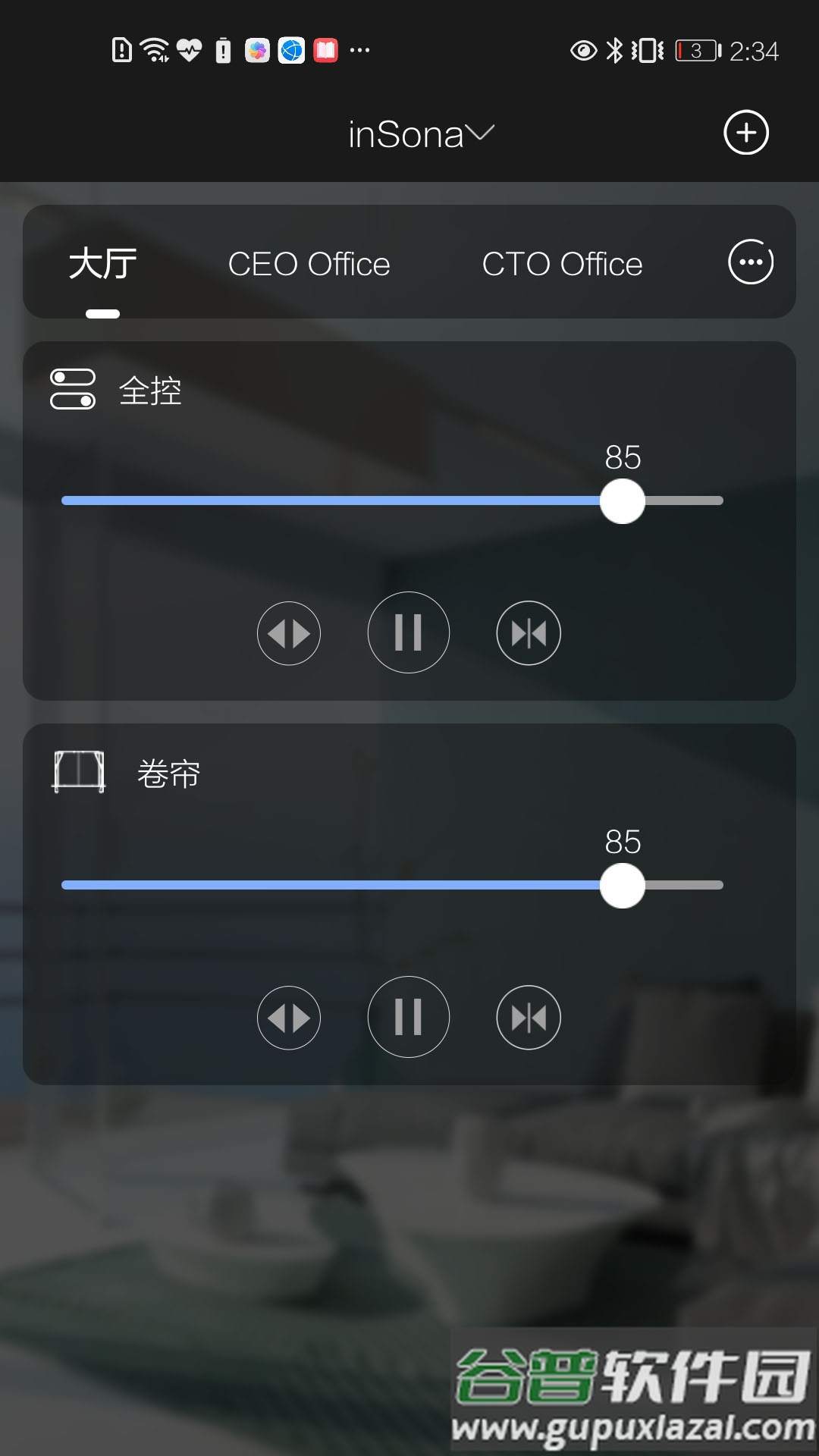Switch to the CTO Office tab
Image resolution: width=819 pixels, height=1456 pixels.
click(x=562, y=265)
